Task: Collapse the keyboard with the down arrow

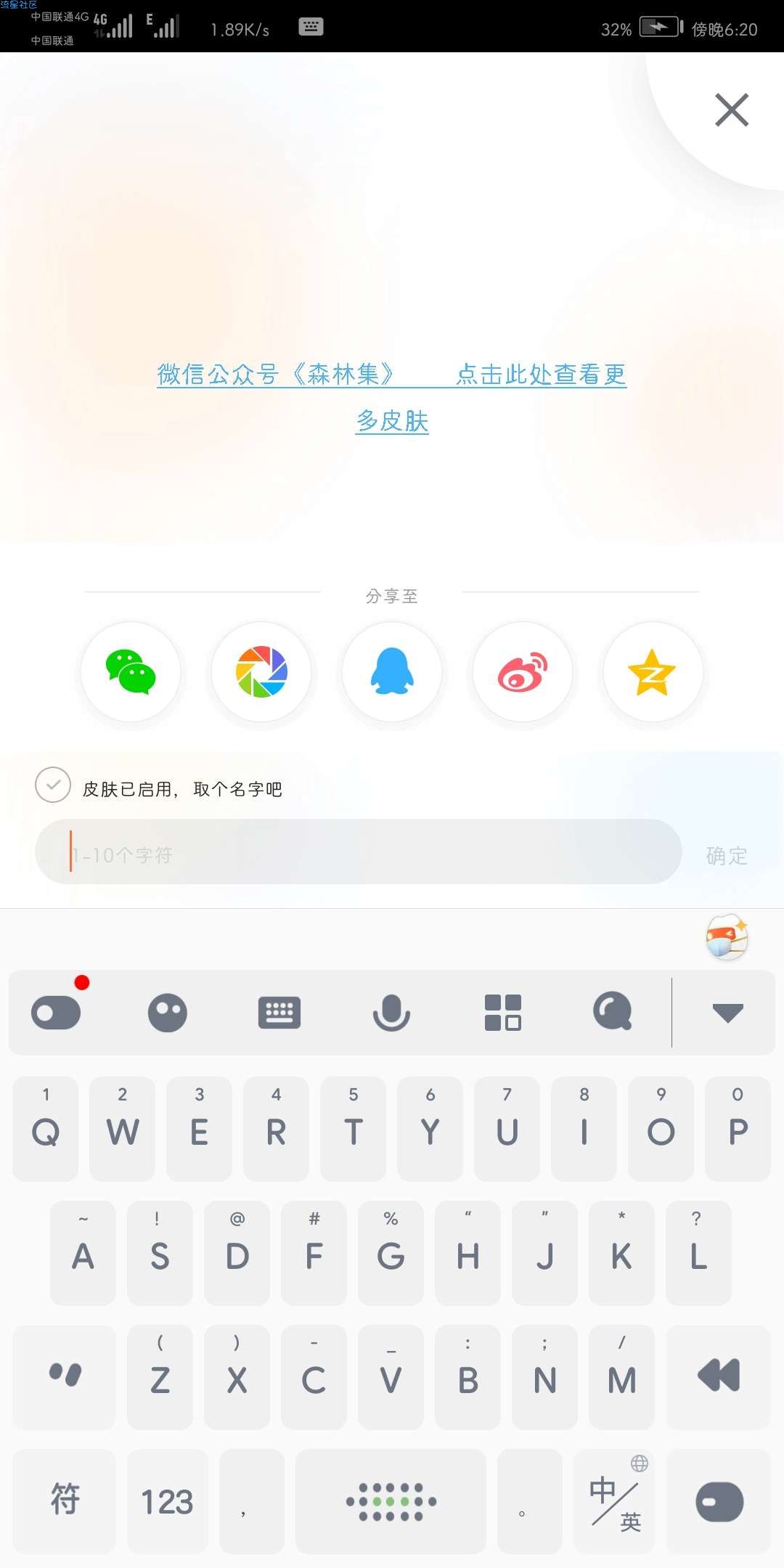Action: [x=727, y=1012]
